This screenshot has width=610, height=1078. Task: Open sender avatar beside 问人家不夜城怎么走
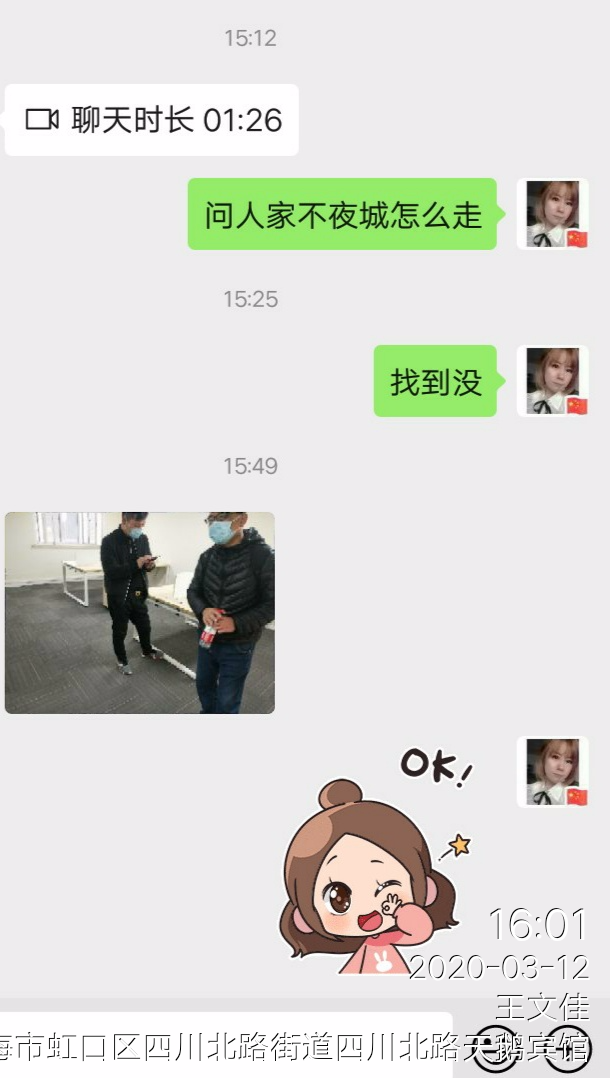(x=552, y=214)
